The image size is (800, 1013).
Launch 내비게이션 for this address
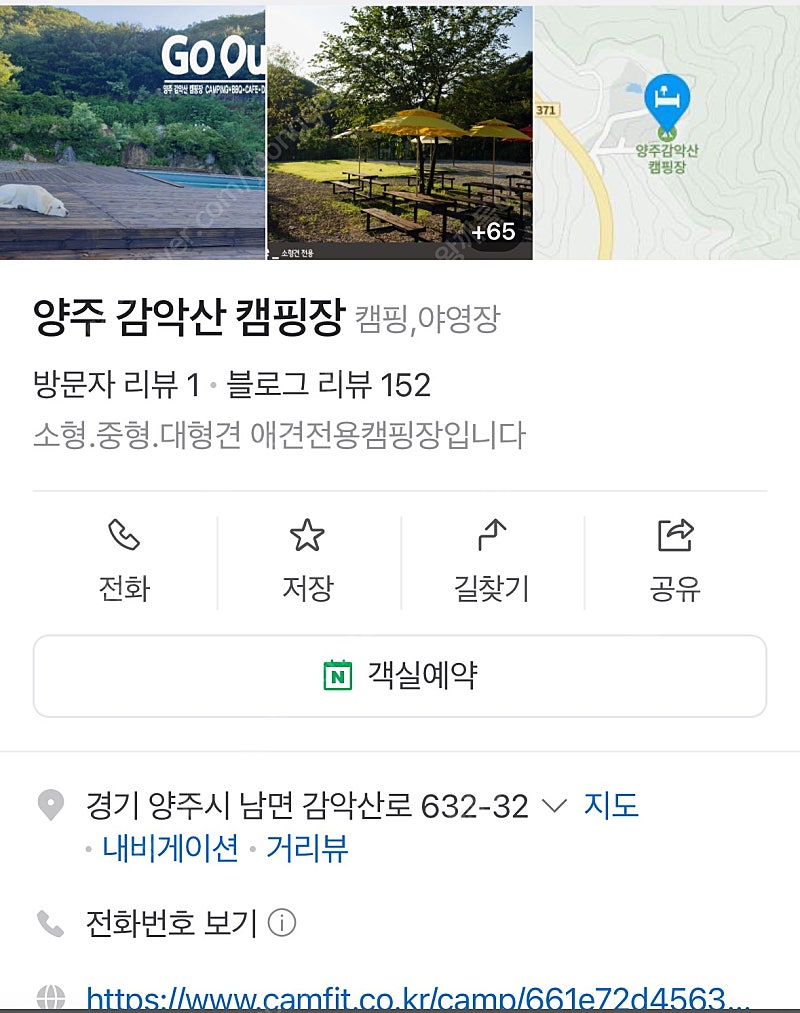tap(170, 849)
